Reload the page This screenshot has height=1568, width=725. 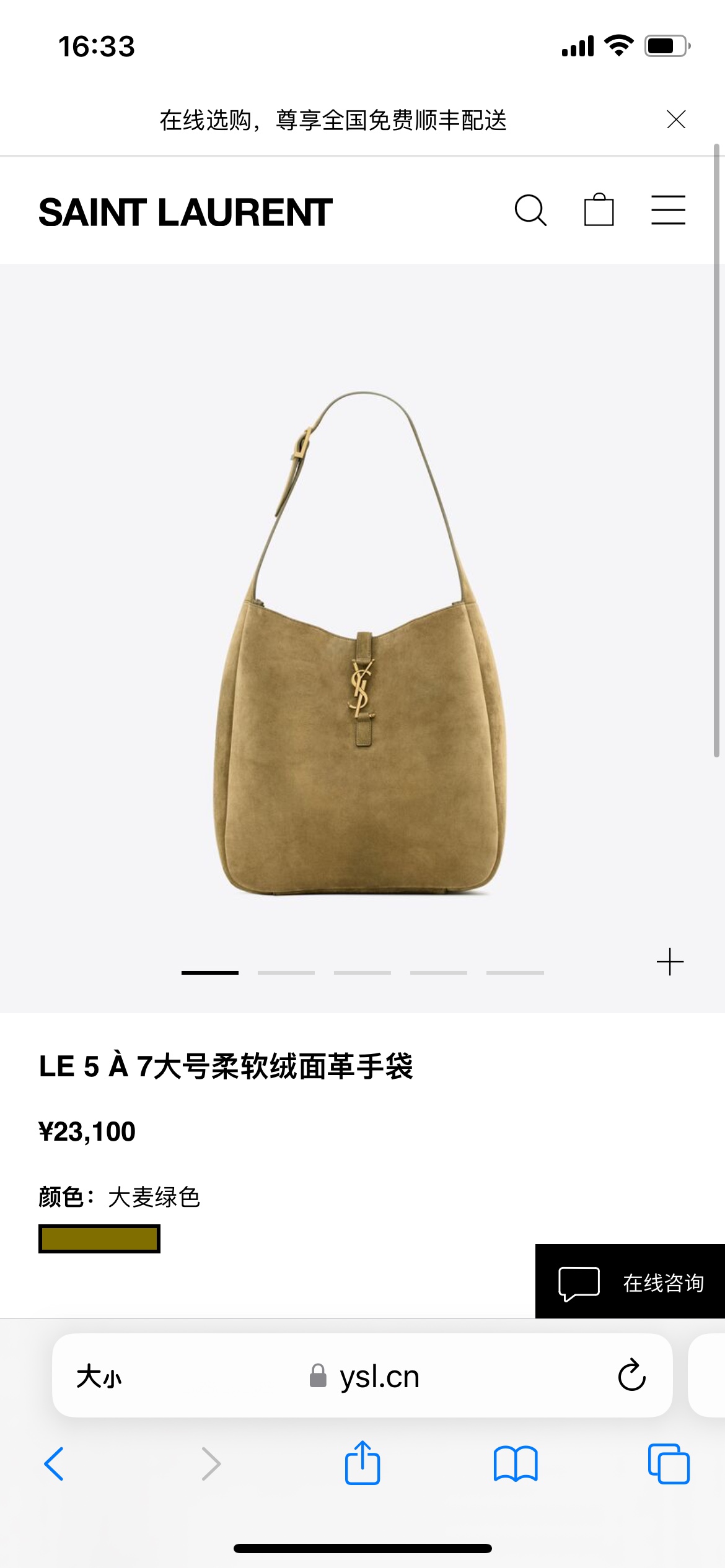pyautogui.click(x=631, y=1377)
